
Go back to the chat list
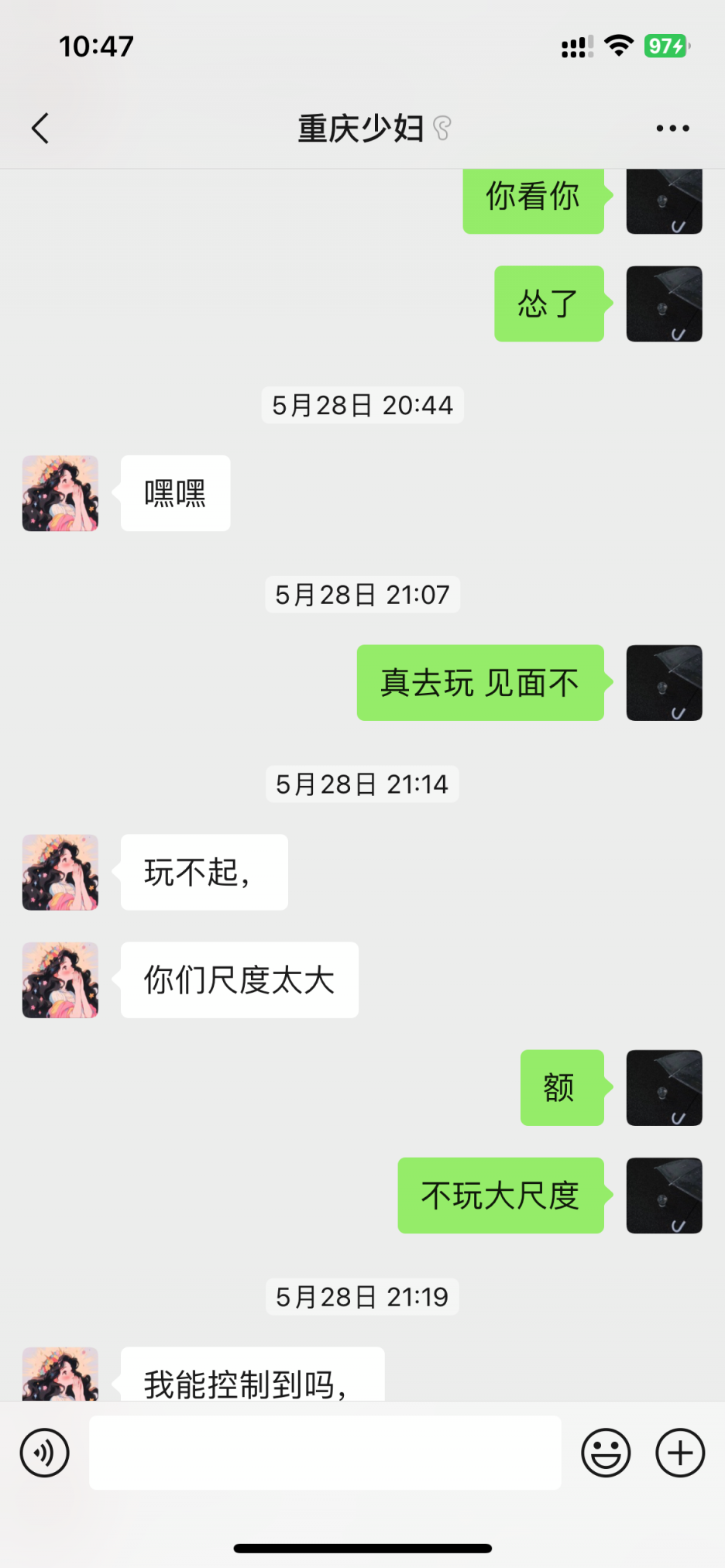click(x=40, y=129)
